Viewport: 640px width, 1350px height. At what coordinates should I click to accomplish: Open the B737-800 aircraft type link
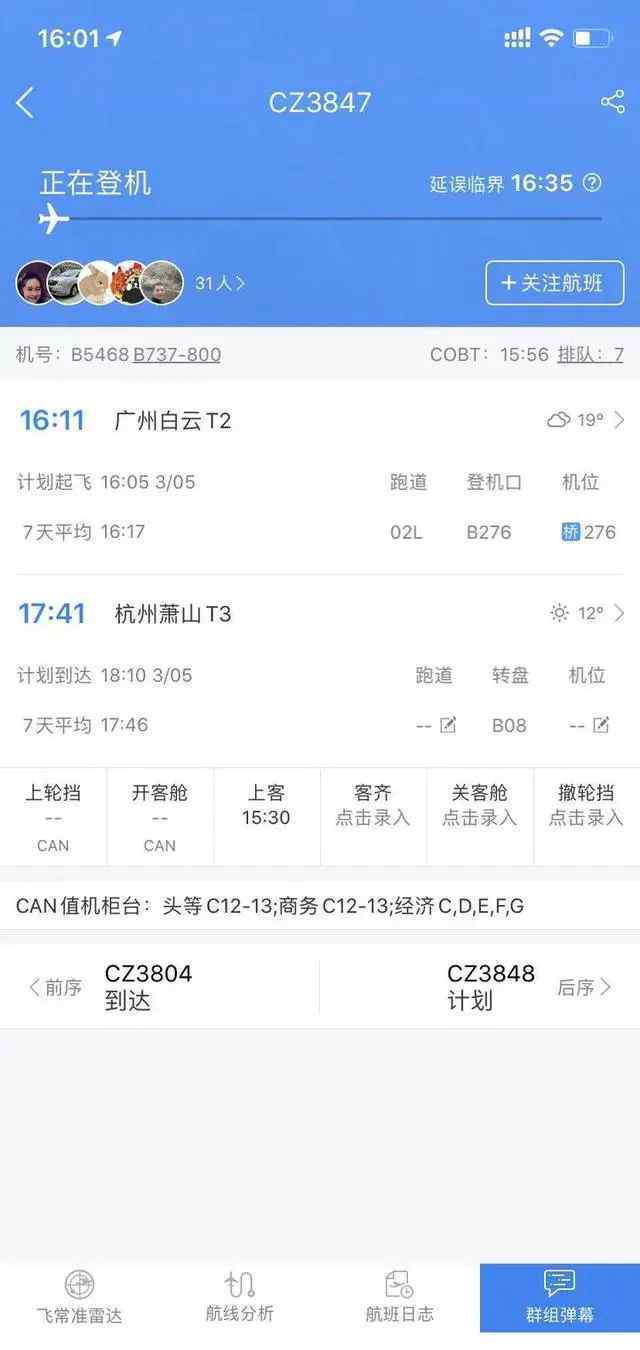(177, 354)
